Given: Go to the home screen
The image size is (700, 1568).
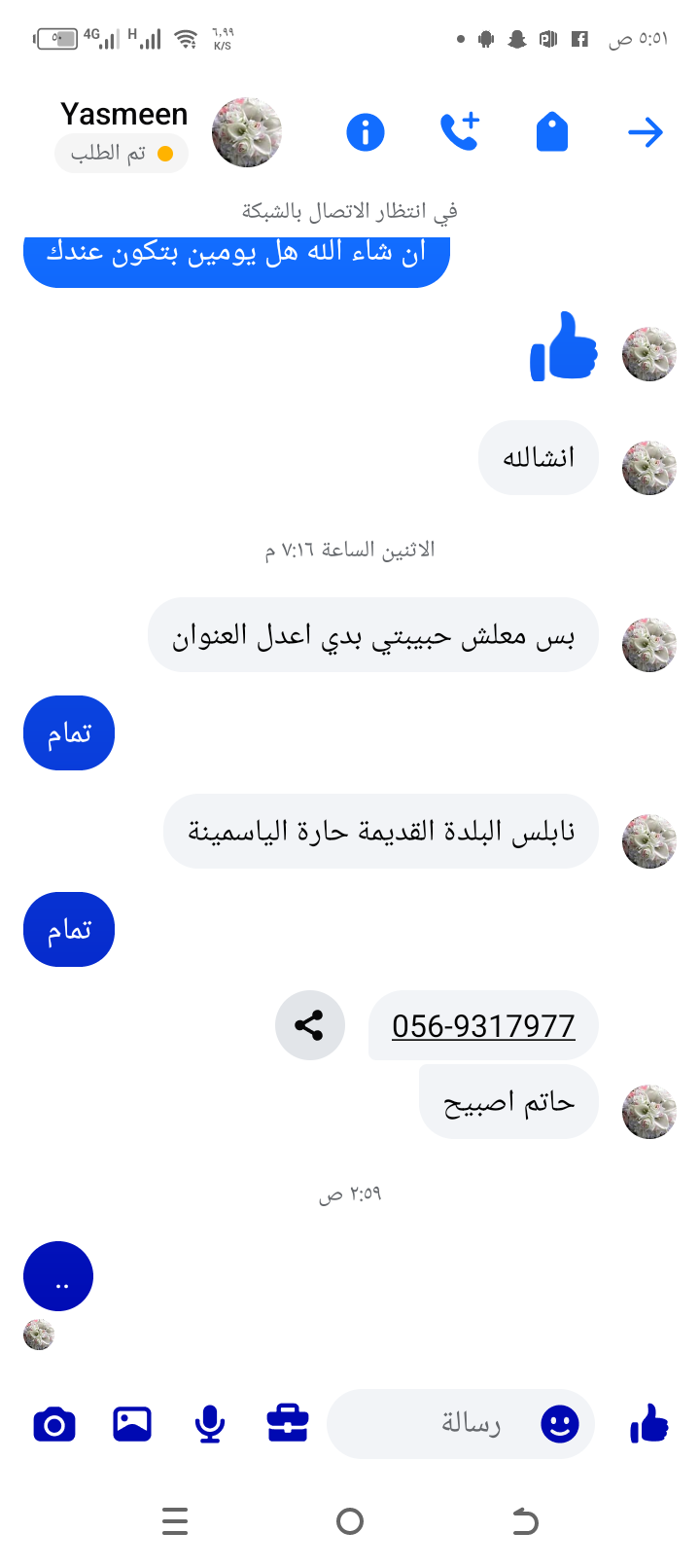Looking at the screenshot, I should point(350,1520).
